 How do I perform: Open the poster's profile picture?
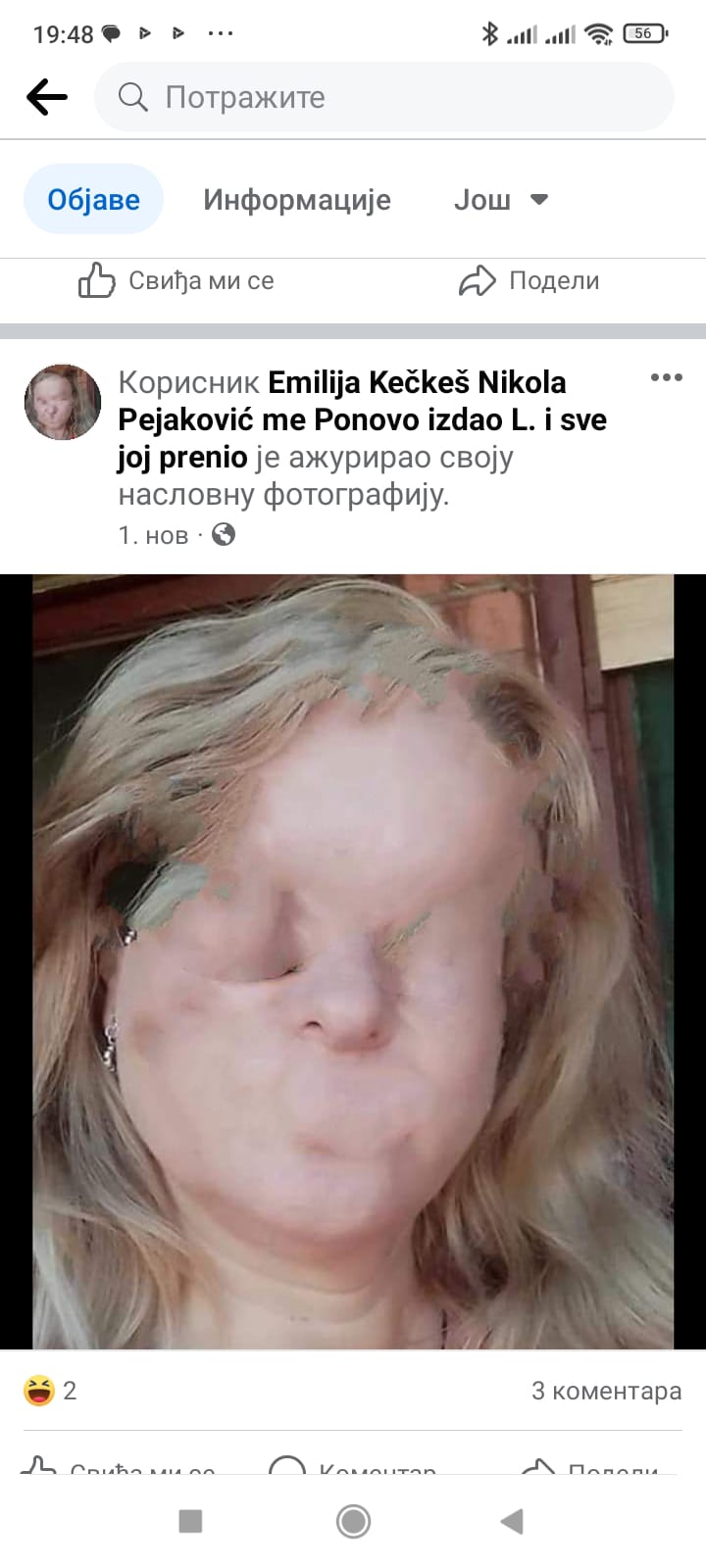click(x=63, y=402)
